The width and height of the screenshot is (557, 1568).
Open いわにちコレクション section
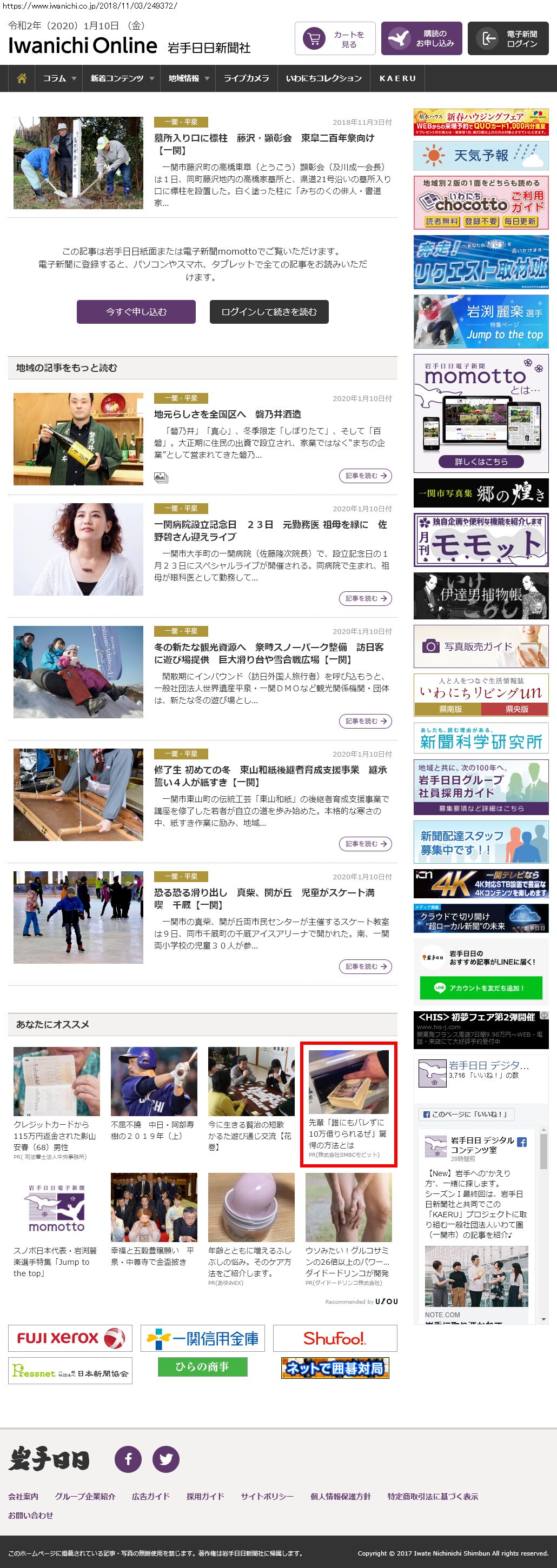click(x=323, y=78)
